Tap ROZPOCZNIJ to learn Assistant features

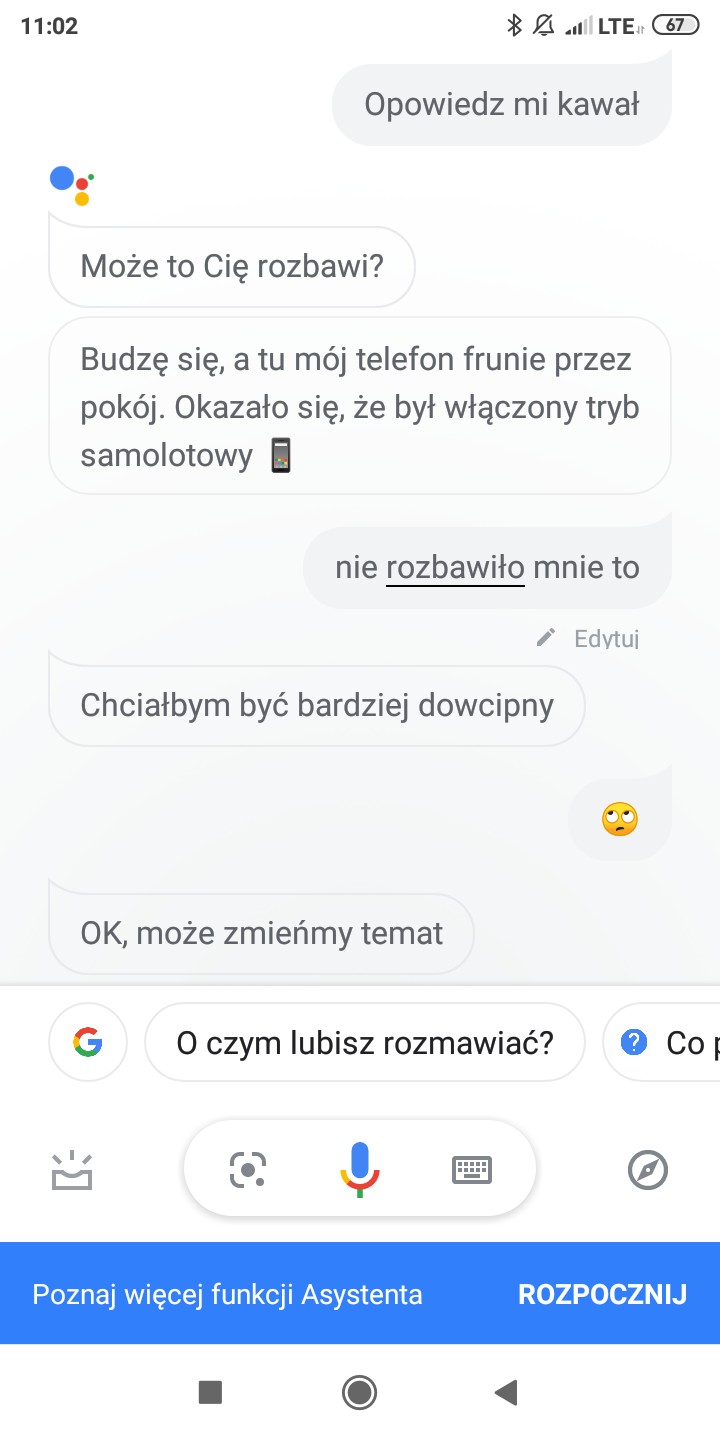pos(602,1294)
